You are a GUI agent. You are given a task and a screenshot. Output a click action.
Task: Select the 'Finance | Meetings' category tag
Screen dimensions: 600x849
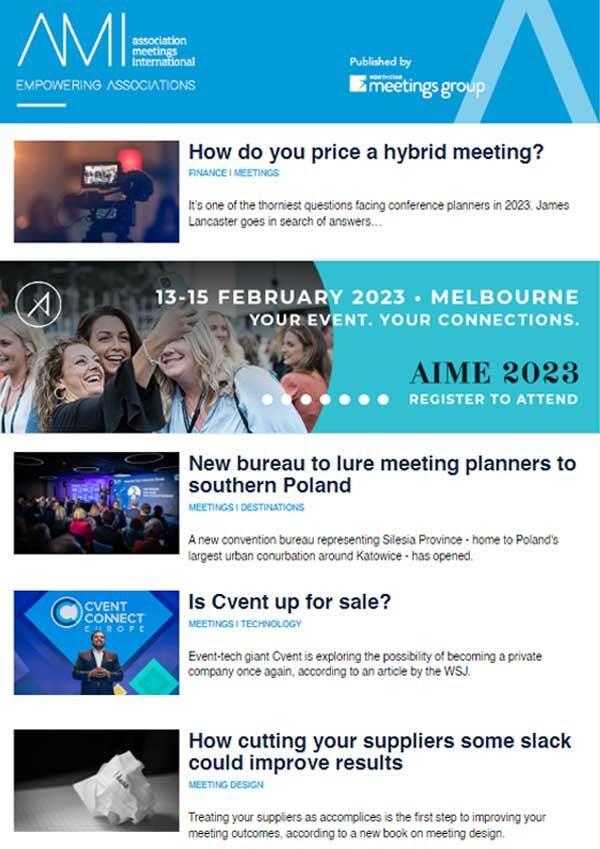[233, 174]
